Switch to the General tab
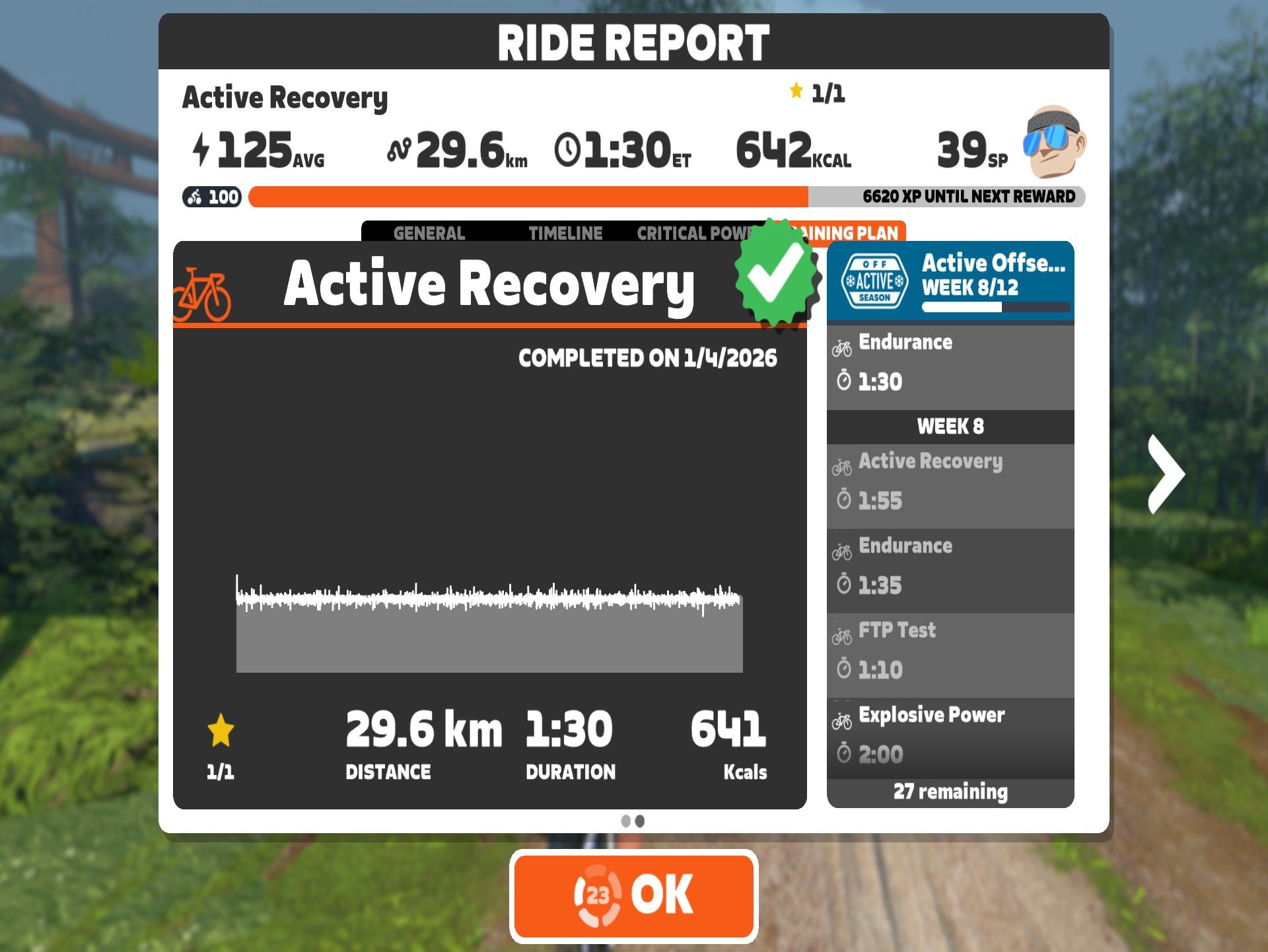The width and height of the screenshot is (1268, 952). pos(429,233)
